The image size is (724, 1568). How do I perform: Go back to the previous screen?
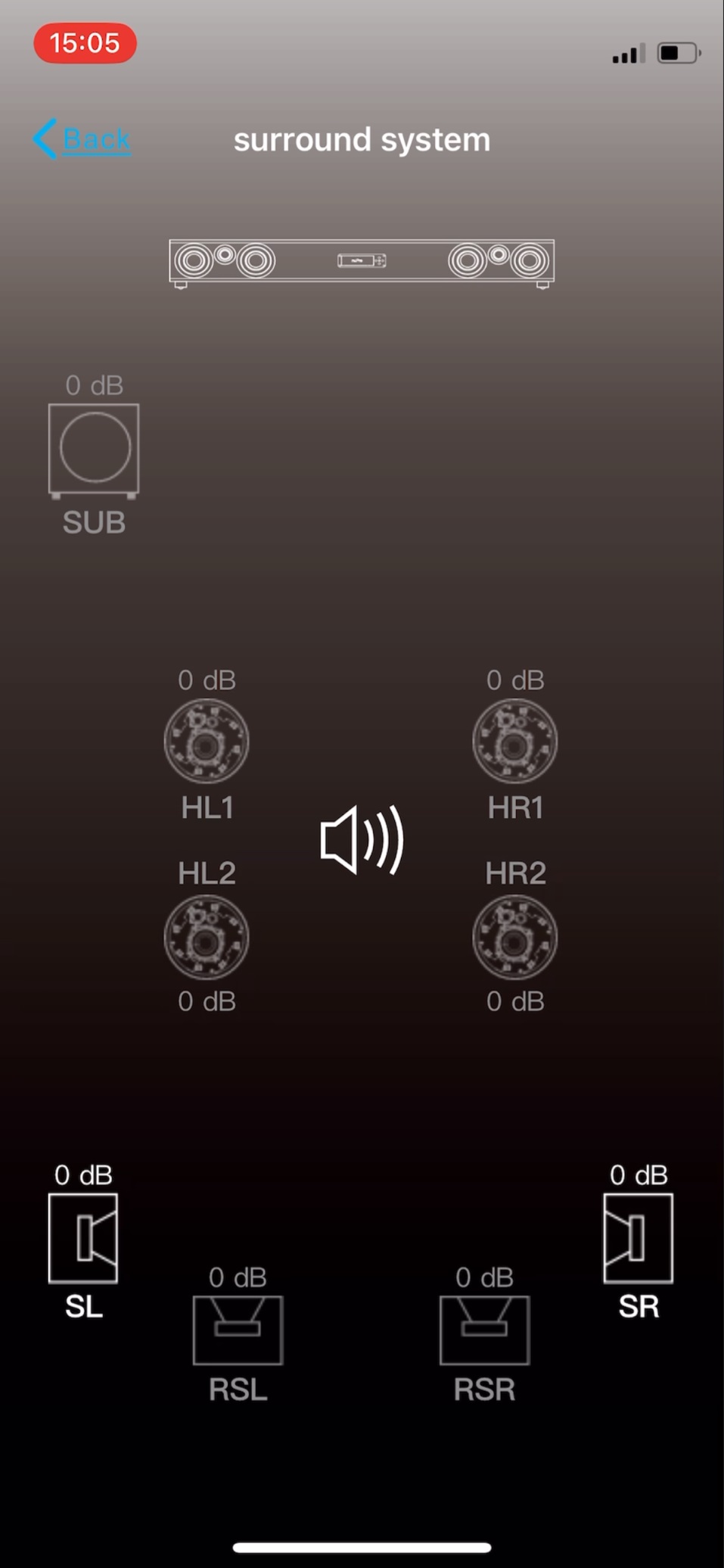[x=82, y=139]
